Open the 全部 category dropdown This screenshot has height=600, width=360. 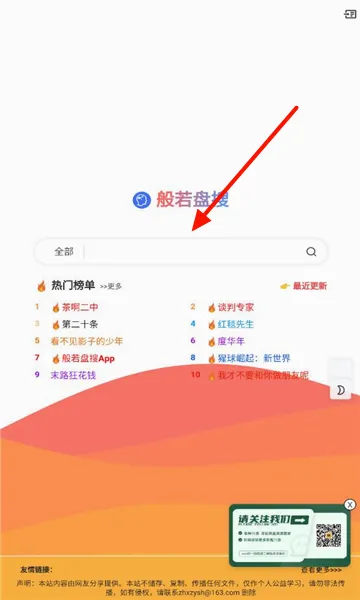point(64,252)
